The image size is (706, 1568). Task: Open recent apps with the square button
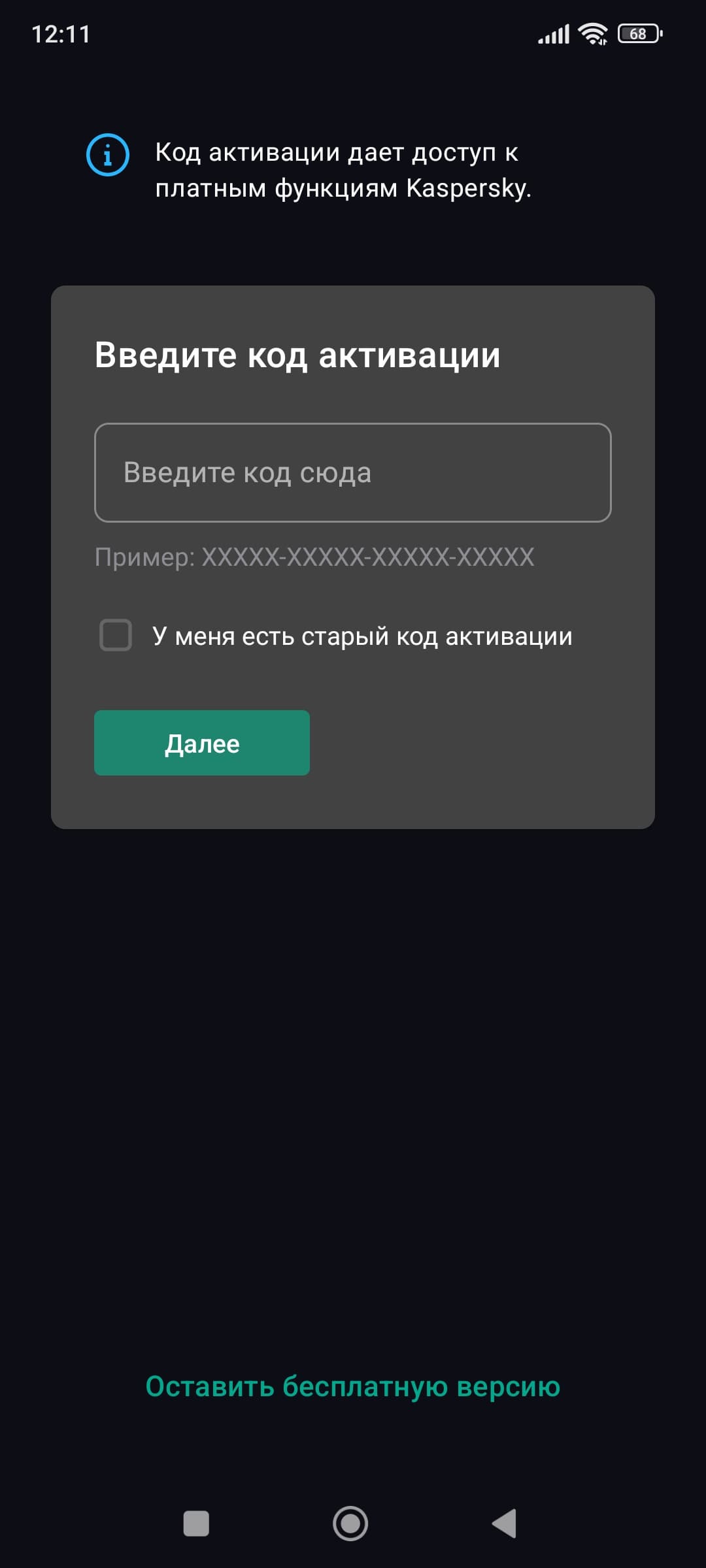[196, 1524]
